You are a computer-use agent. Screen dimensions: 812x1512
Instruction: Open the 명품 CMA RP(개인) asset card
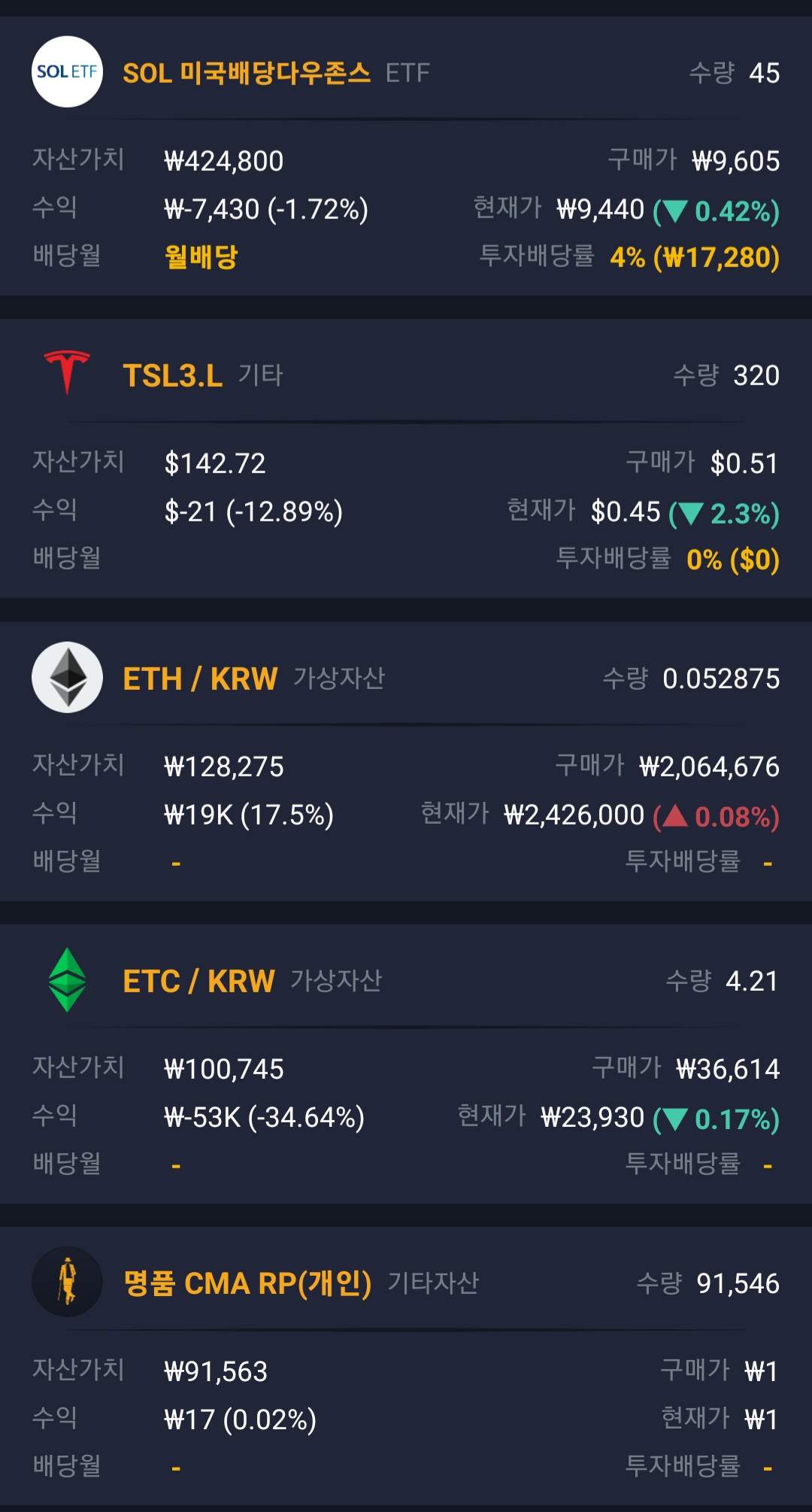pyautogui.click(x=406, y=1366)
